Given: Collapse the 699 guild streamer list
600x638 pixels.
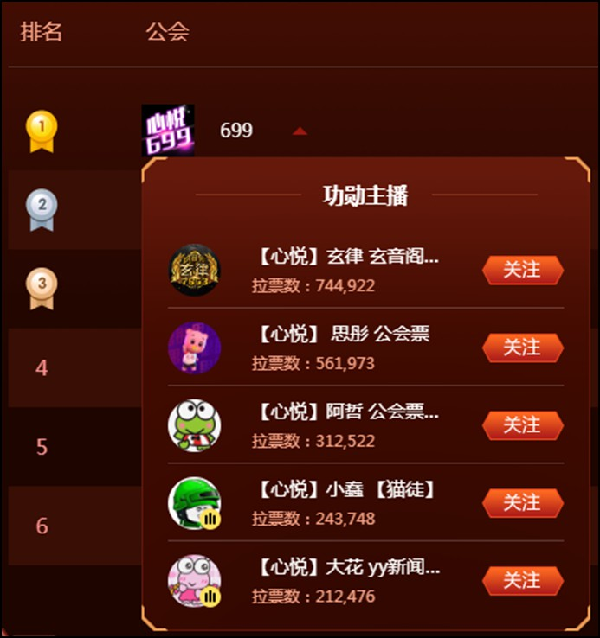Looking at the screenshot, I should pyautogui.click(x=300, y=131).
